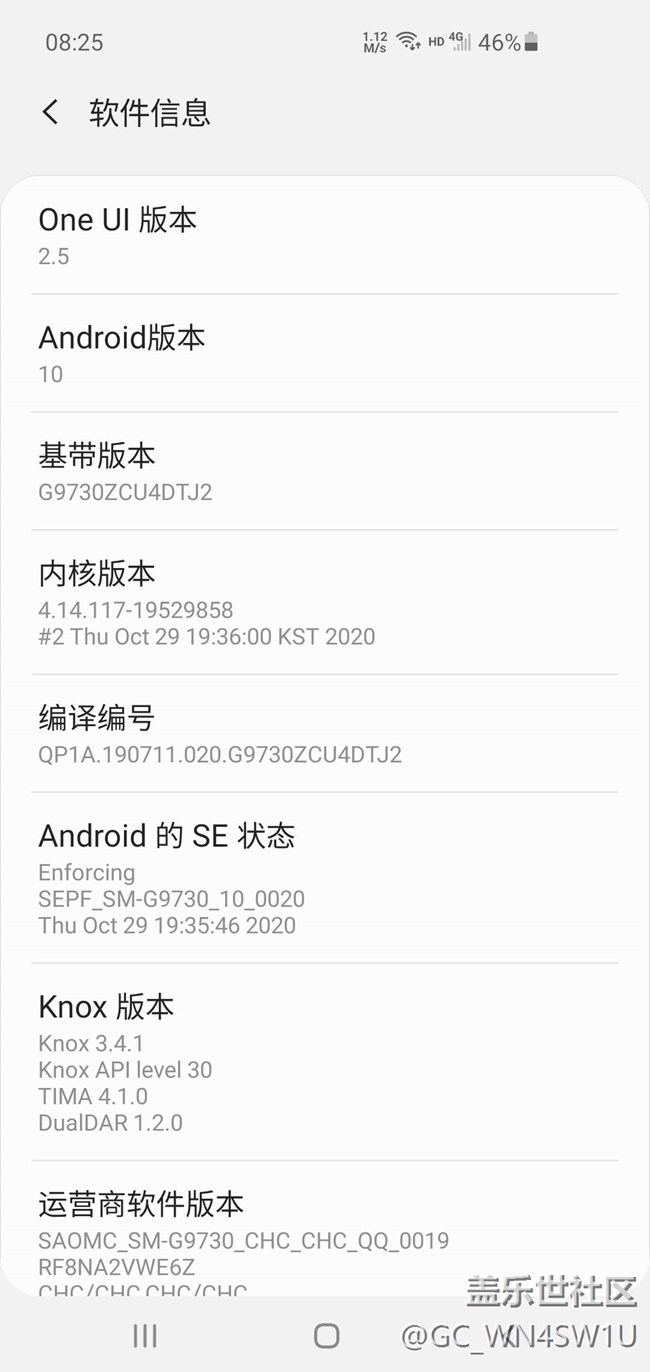This screenshot has width=650, height=1372.
Task: Open the recent apps view
Action: [145, 1336]
